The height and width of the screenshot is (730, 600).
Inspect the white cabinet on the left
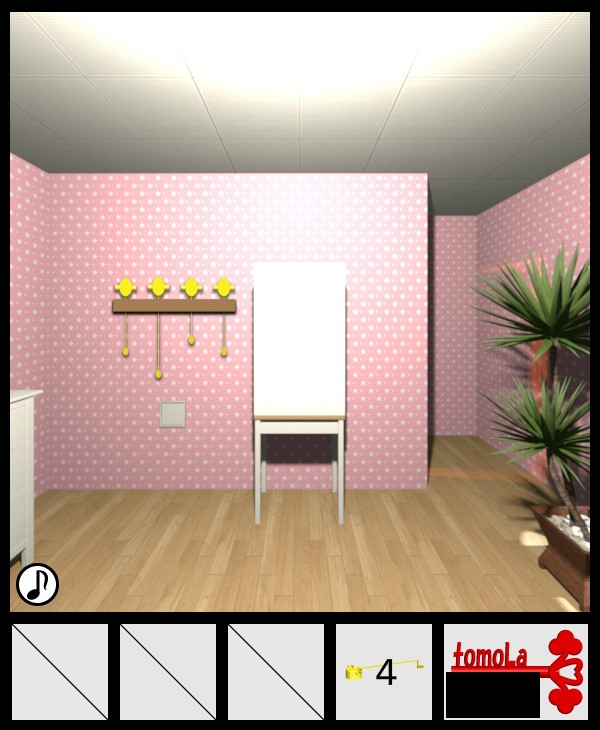(x=22, y=470)
